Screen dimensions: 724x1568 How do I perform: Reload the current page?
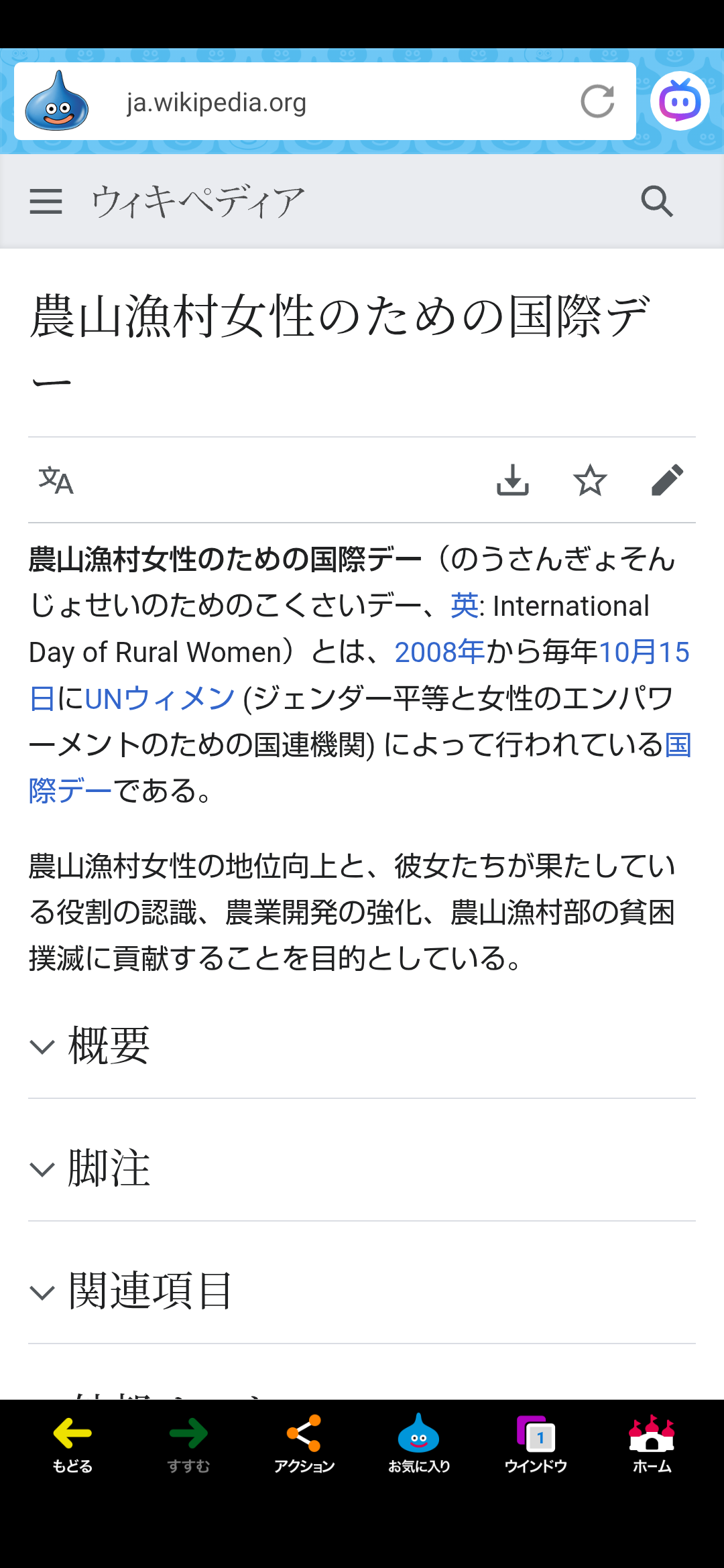tap(597, 102)
